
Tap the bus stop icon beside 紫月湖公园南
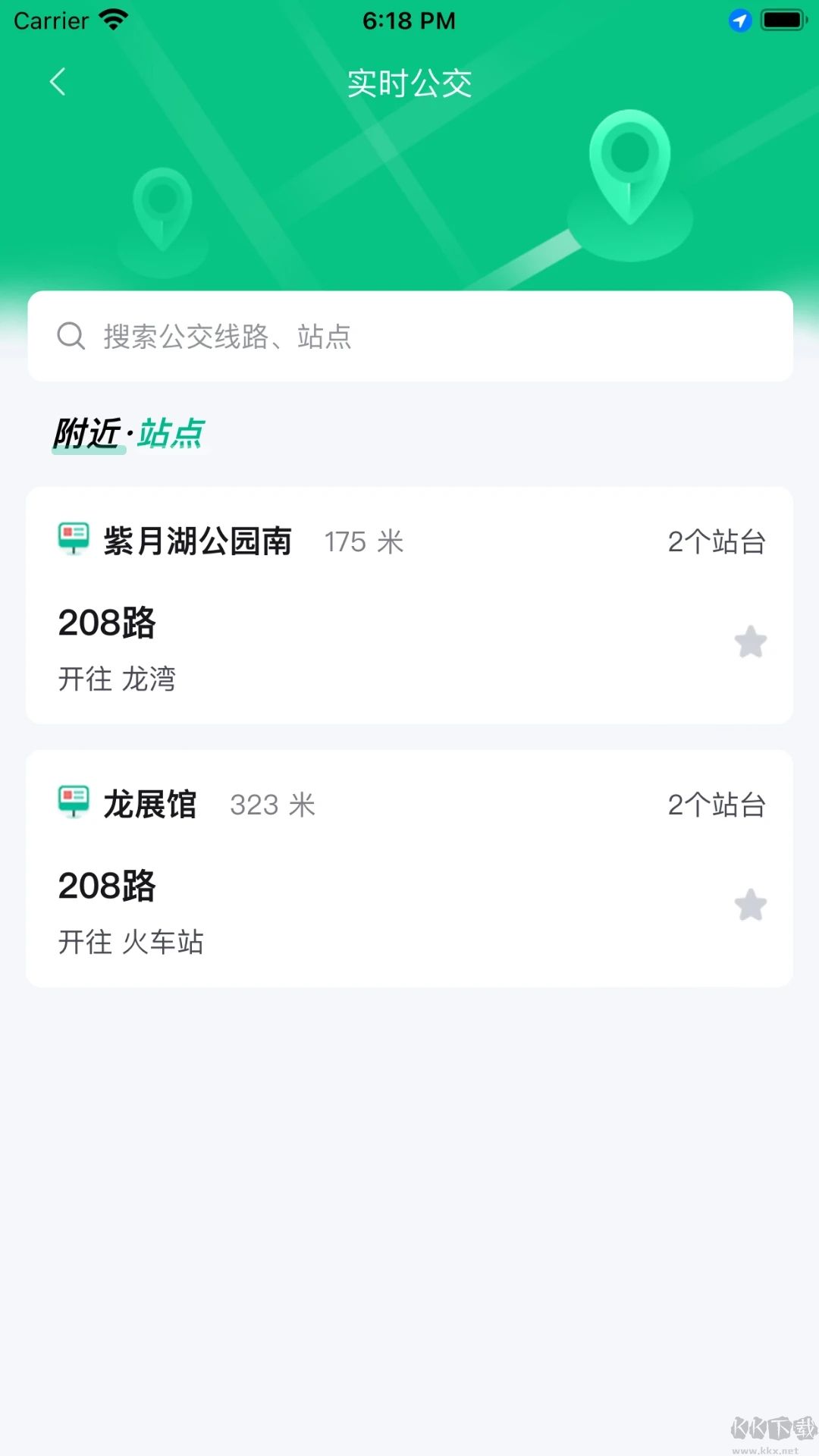tap(74, 540)
